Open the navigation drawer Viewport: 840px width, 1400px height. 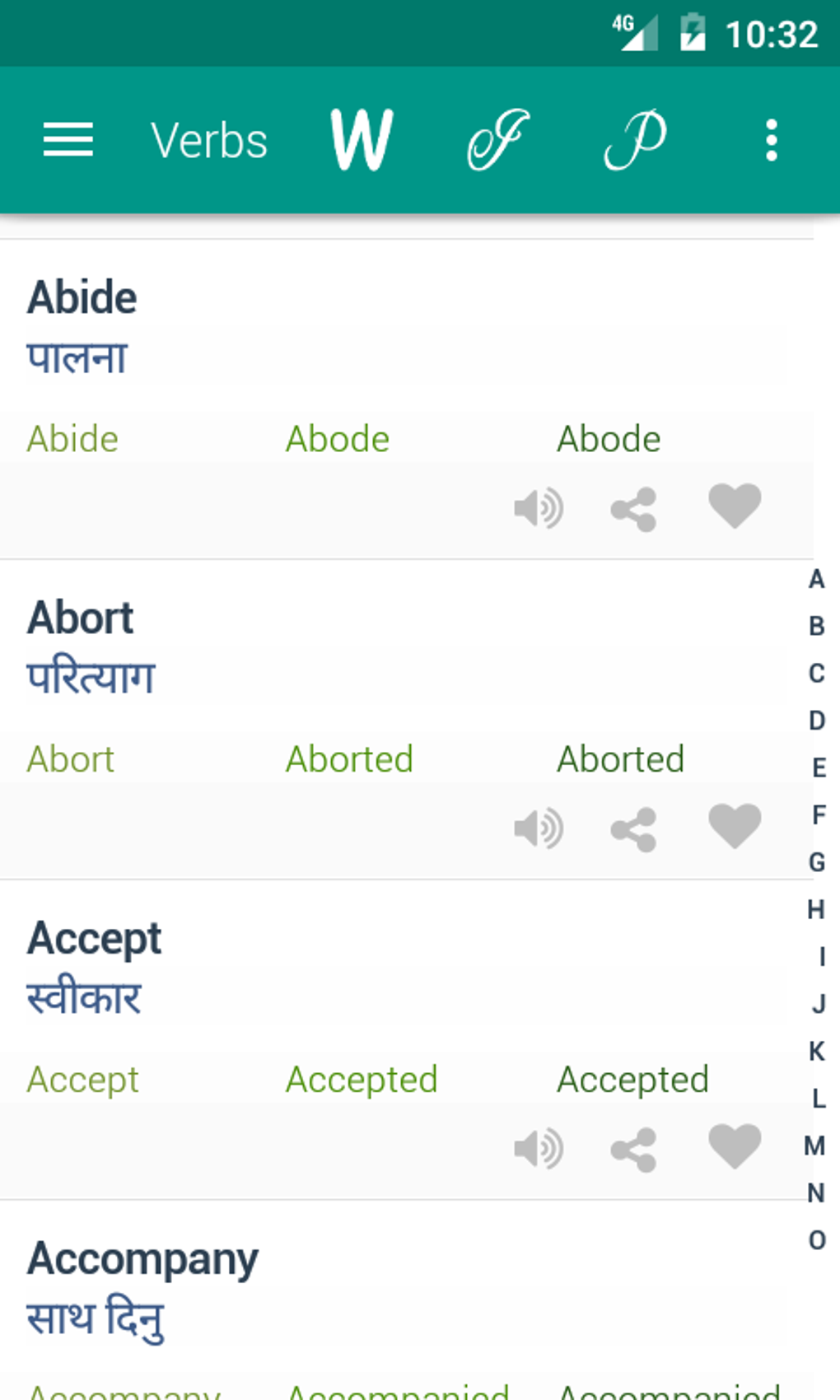point(68,138)
